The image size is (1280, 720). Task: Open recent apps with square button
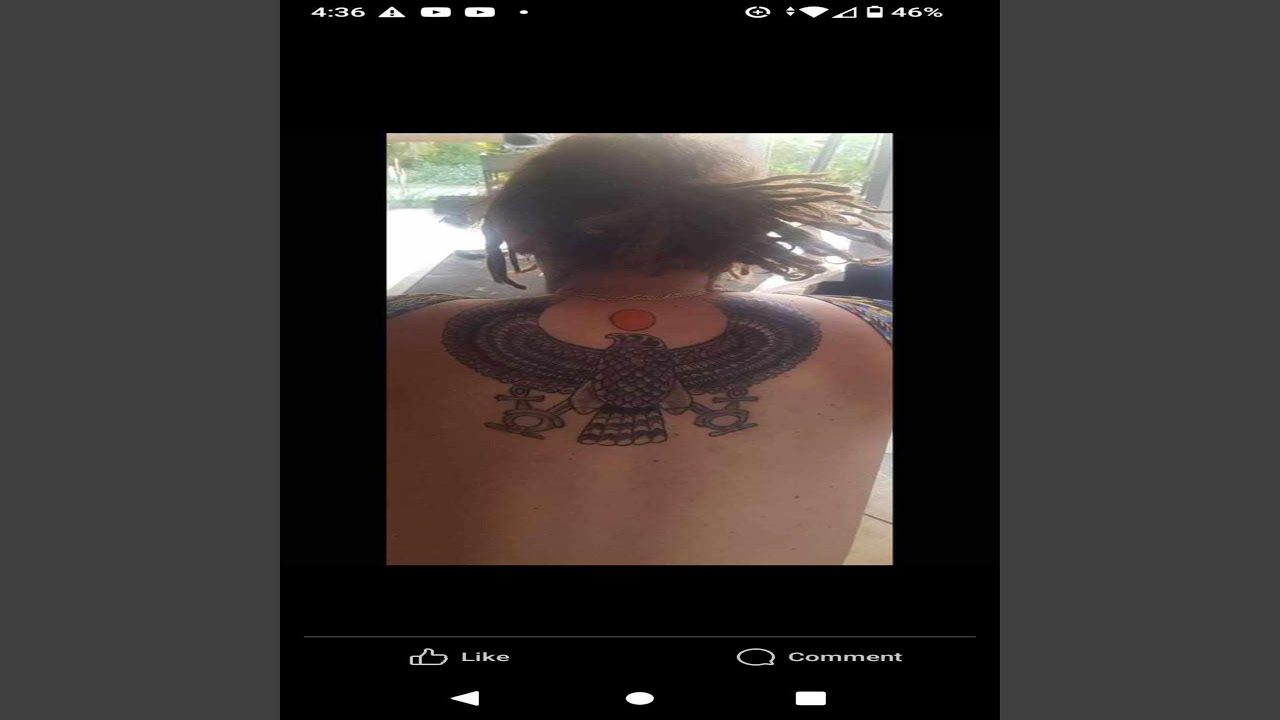(810, 698)
